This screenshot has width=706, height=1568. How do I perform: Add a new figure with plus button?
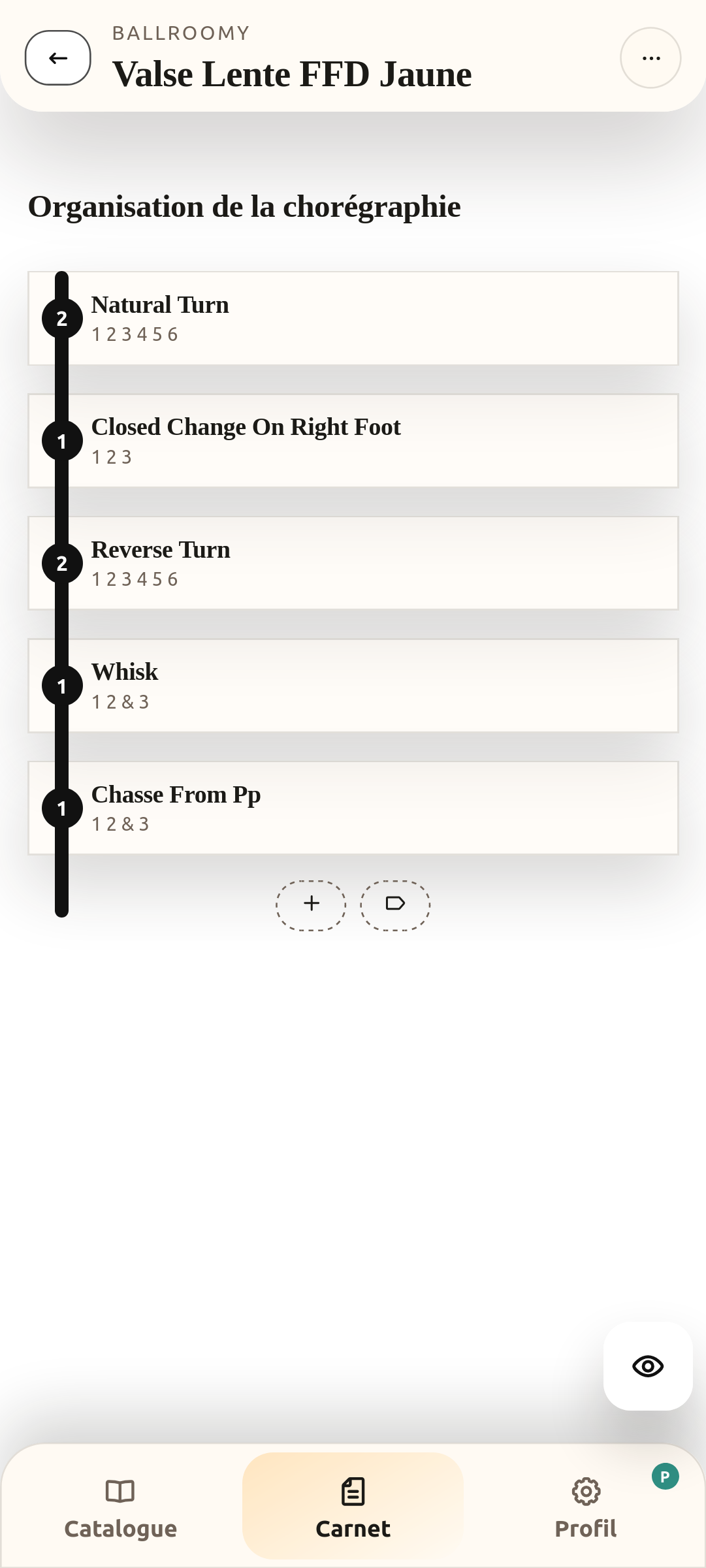311,904
